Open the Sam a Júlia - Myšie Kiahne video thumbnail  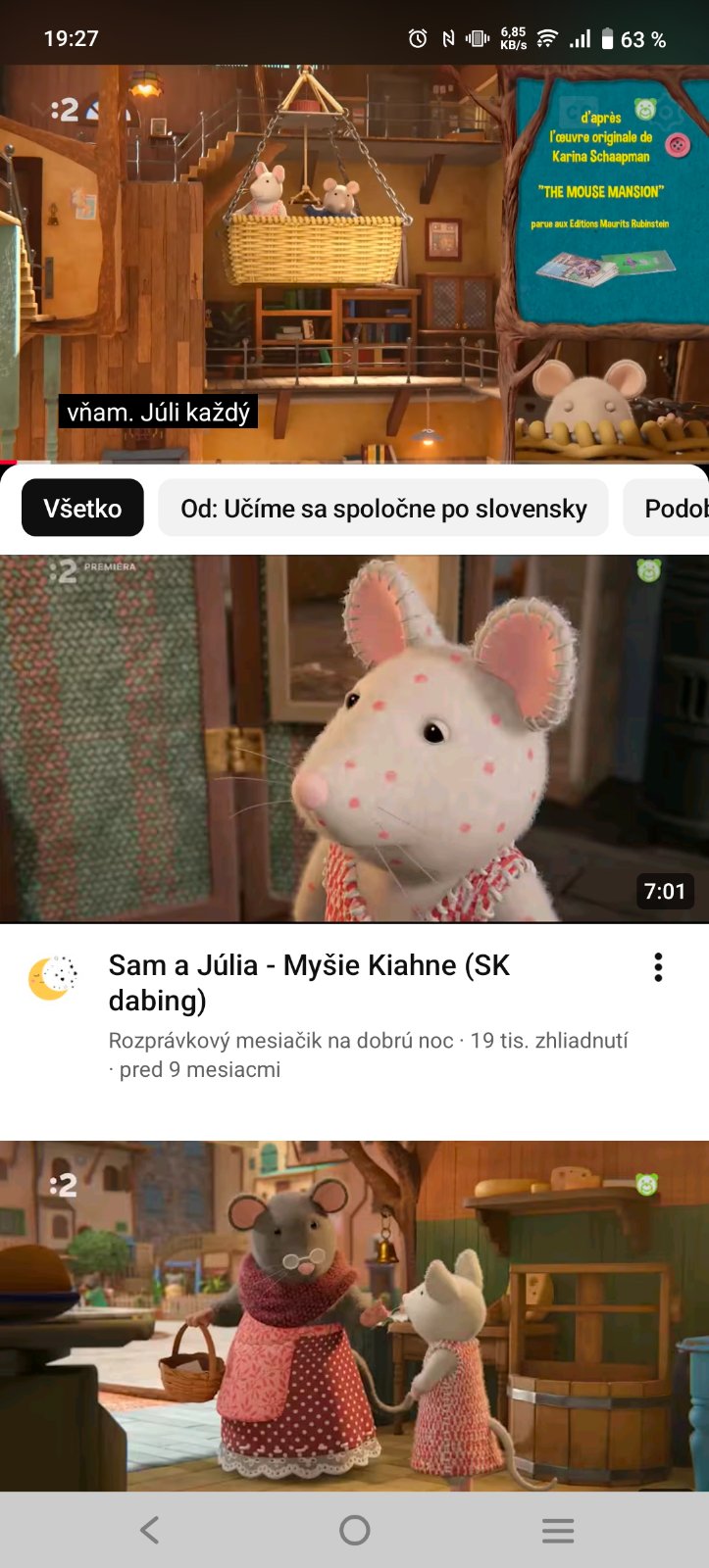coord(354,739)
